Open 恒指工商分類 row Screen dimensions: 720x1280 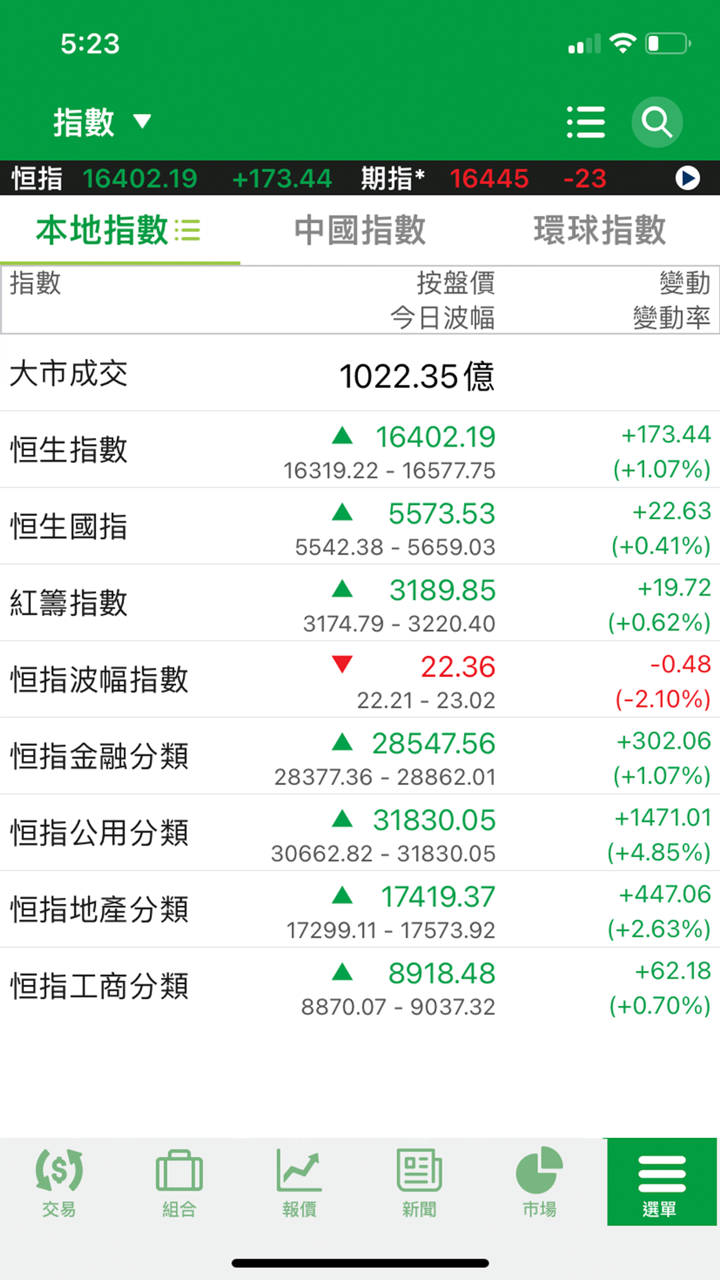pyautogui.click(x=360, y=987)
